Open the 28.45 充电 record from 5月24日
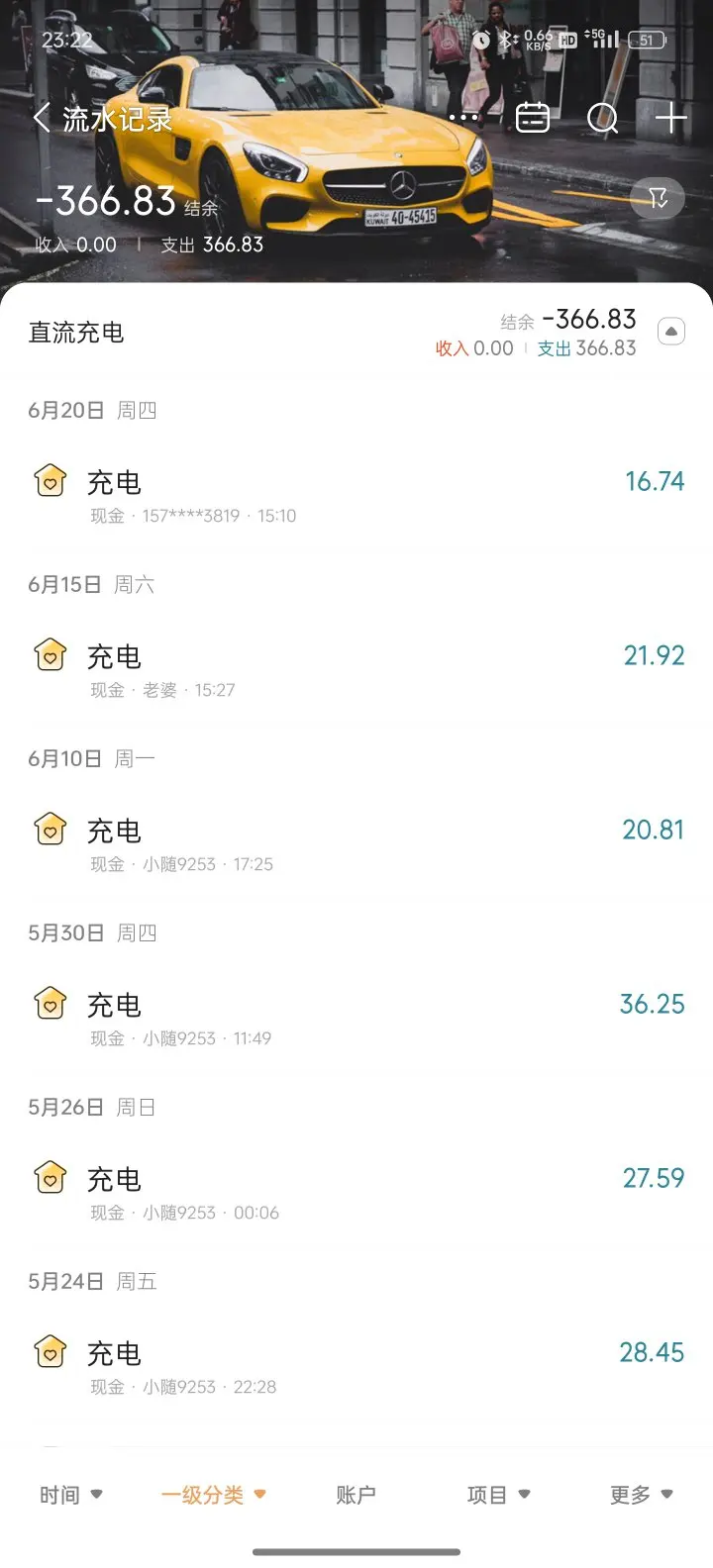 click(356, 1366)
